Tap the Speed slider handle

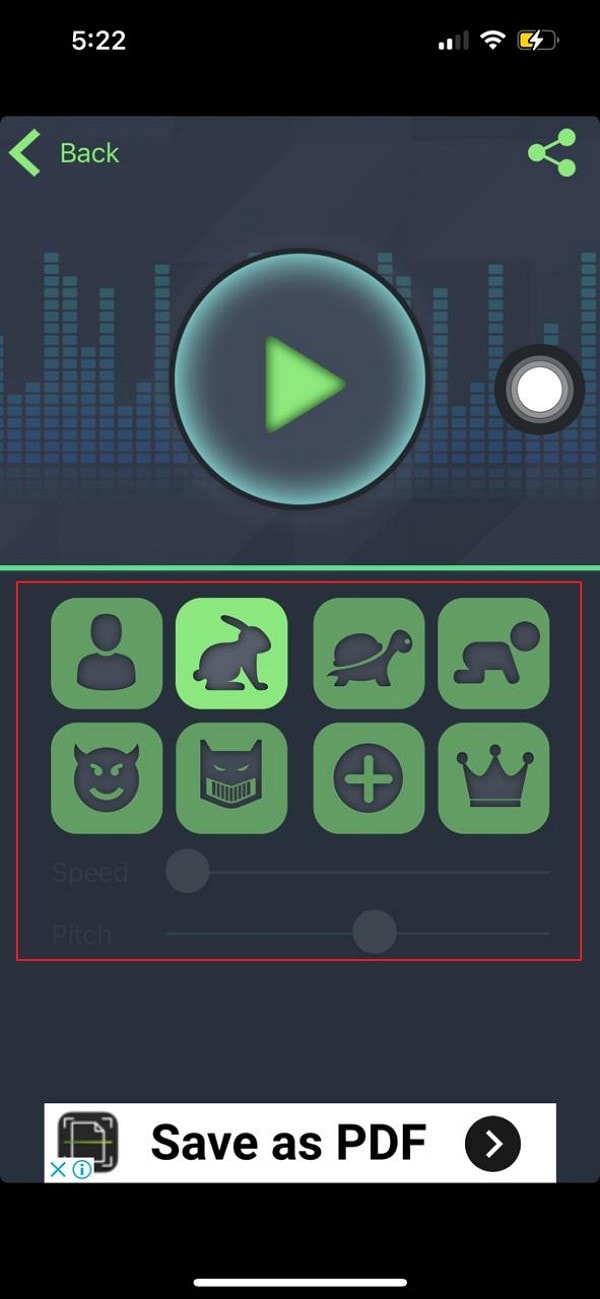click(x=187, y=871)
